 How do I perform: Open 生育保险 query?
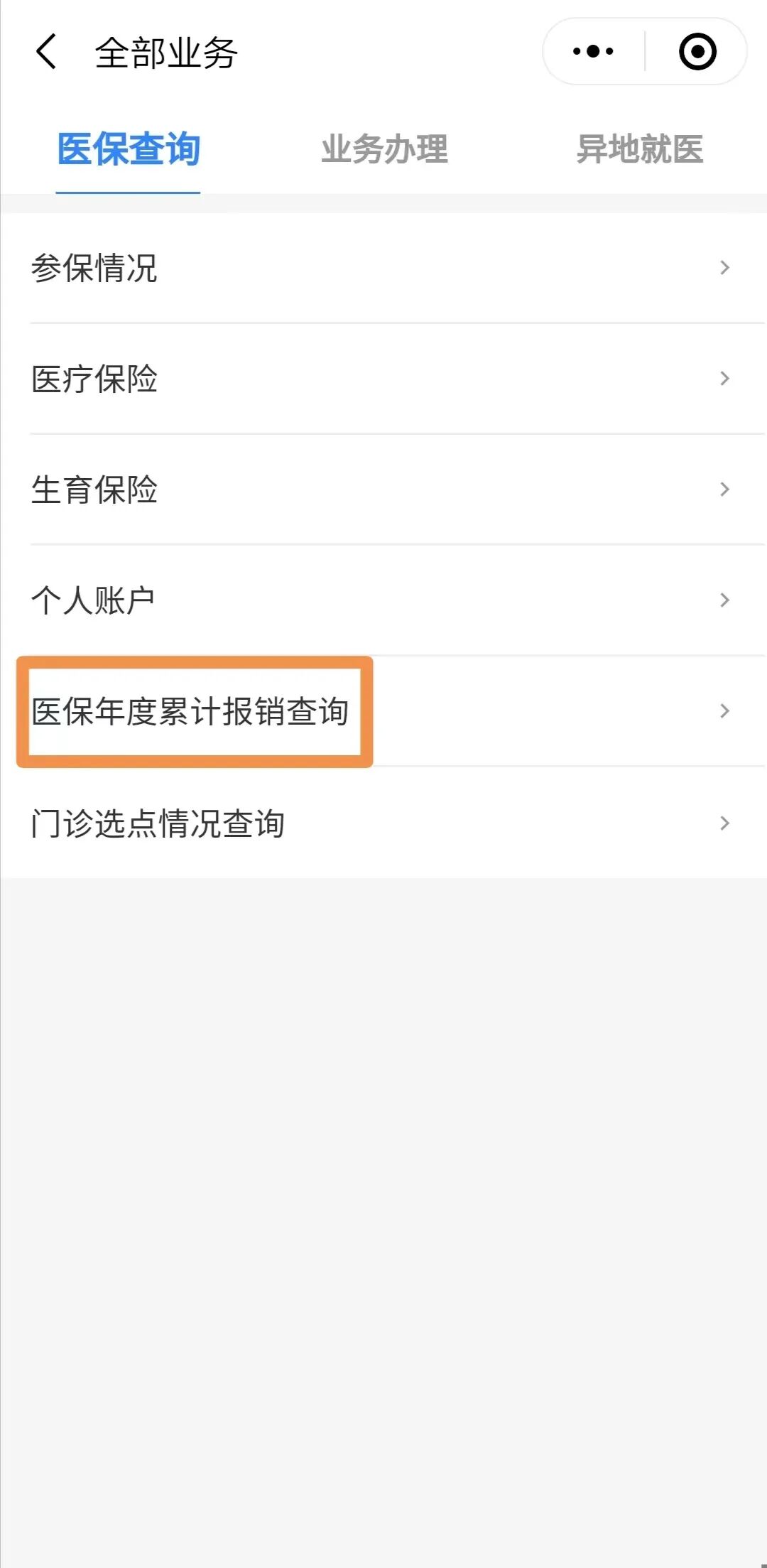94,489
